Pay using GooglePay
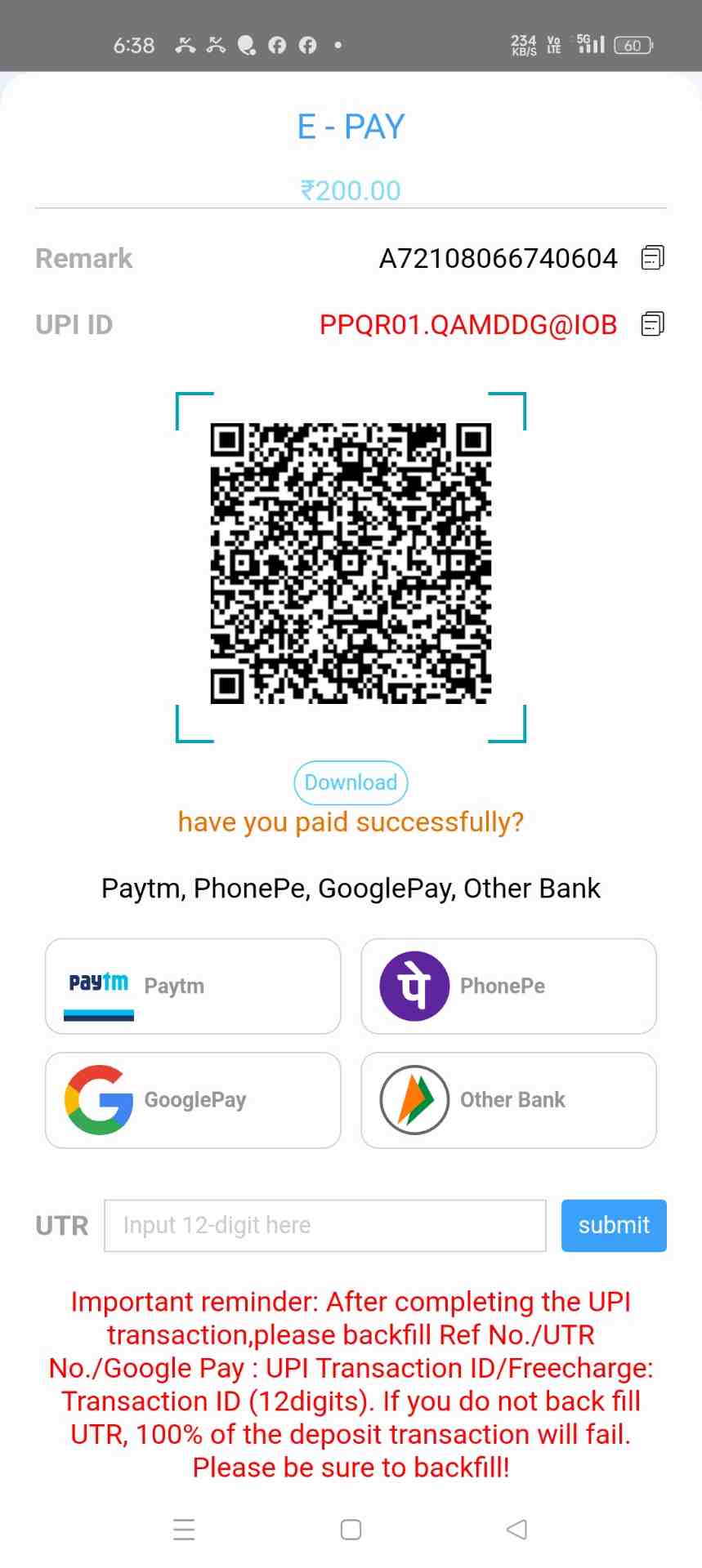This screenshot has height=1568, width=702. pyautogui.click(x=193, y=1099)
